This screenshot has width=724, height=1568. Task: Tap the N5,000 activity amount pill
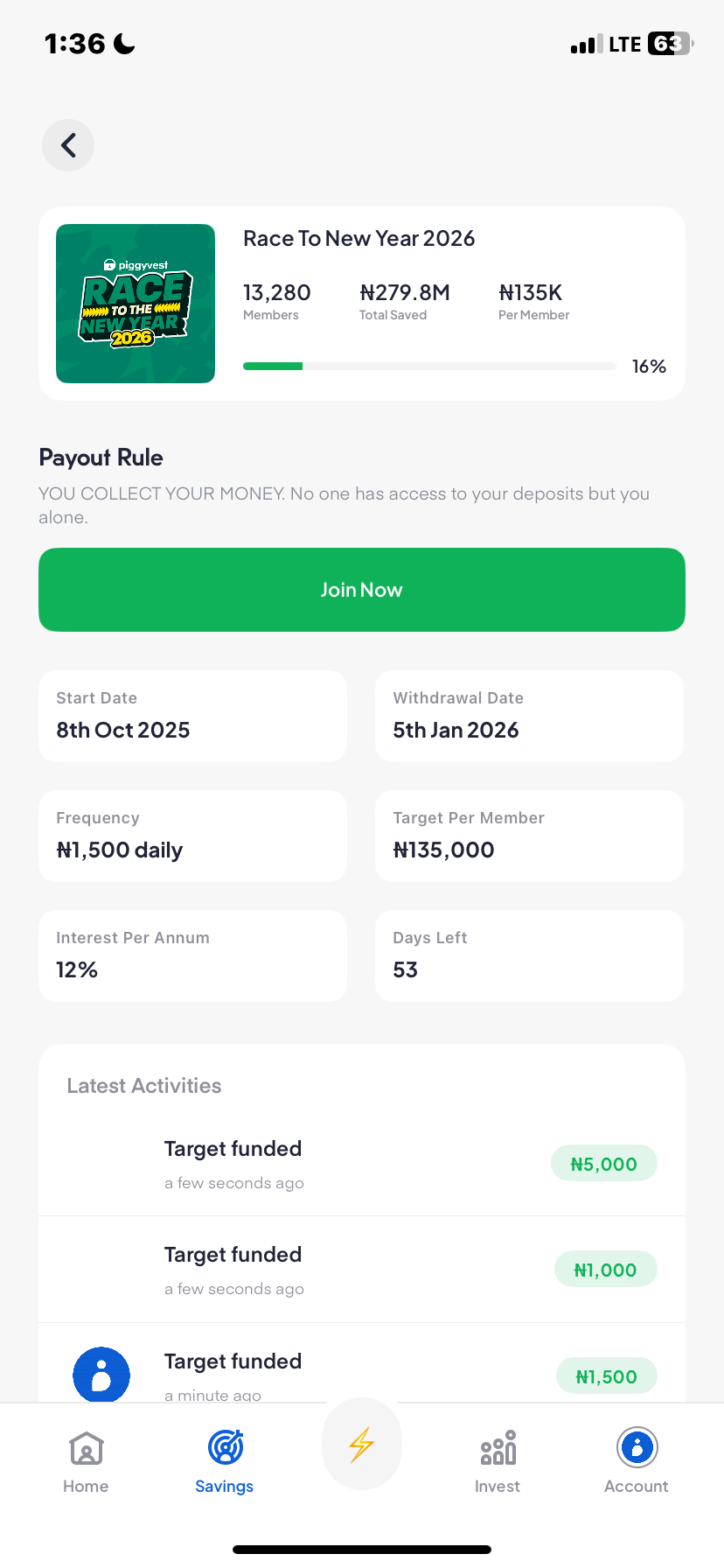tap(603, 1163)
